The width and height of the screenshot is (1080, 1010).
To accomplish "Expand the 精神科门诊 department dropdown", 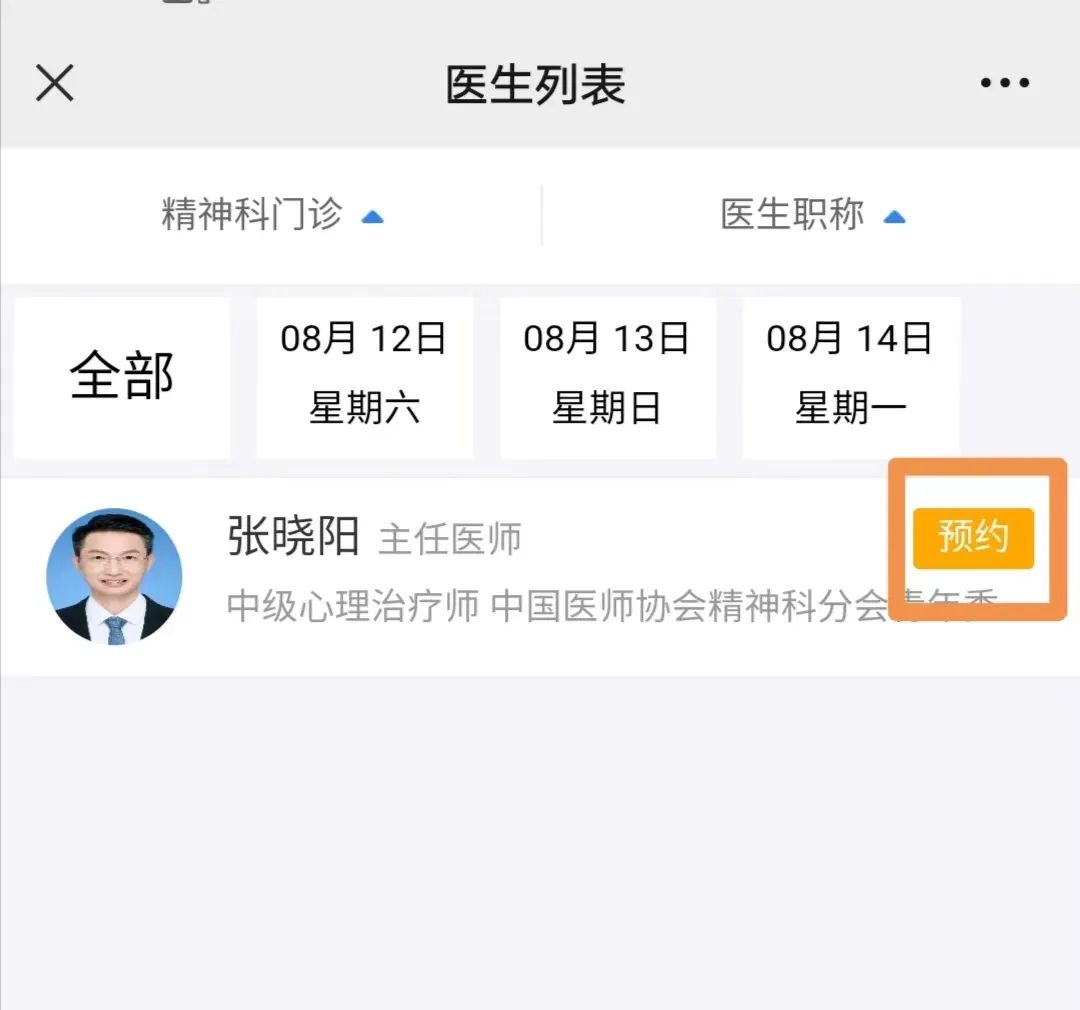I will click(272, 215).
